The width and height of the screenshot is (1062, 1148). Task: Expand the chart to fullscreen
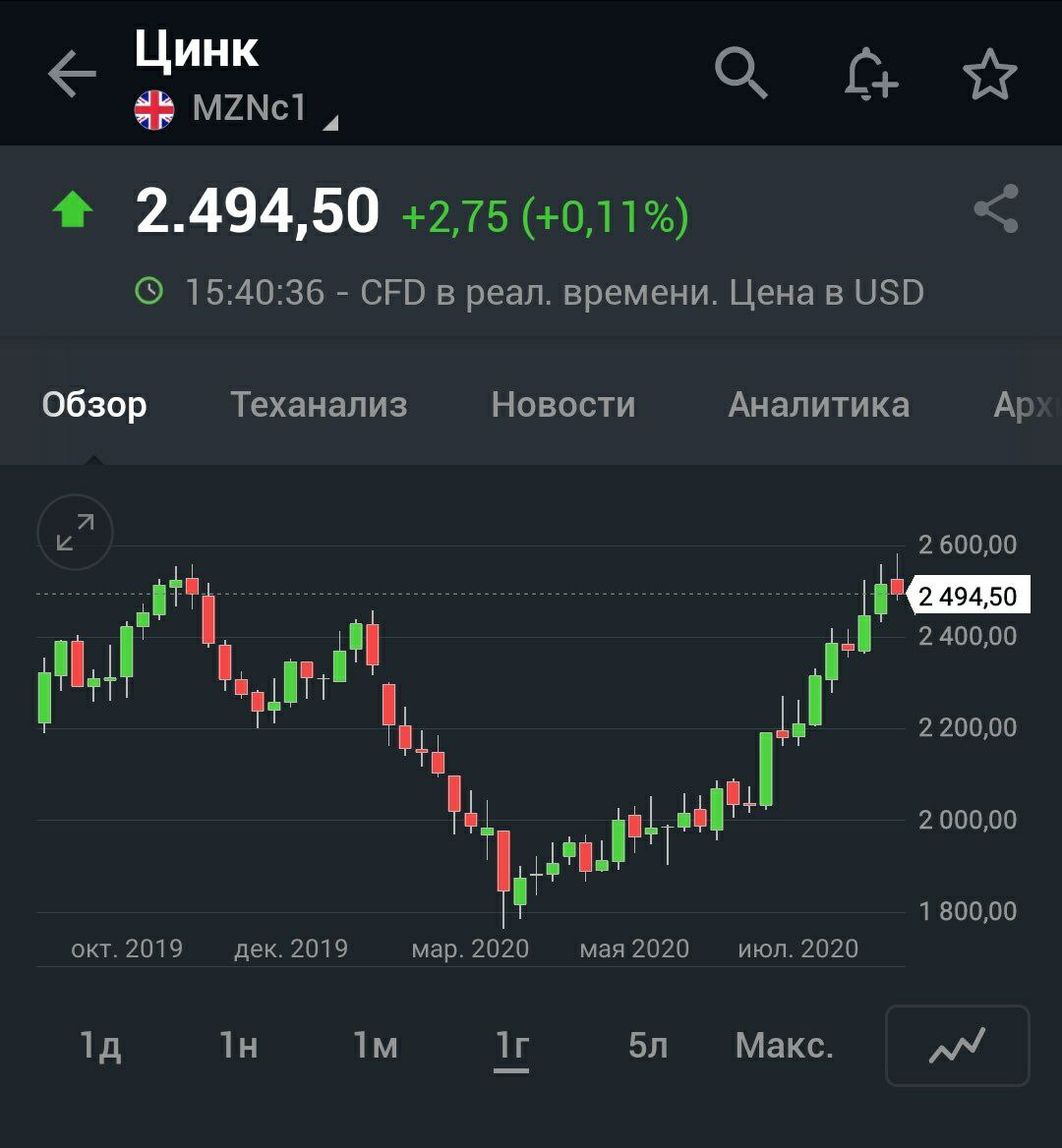tap(75, 533)
